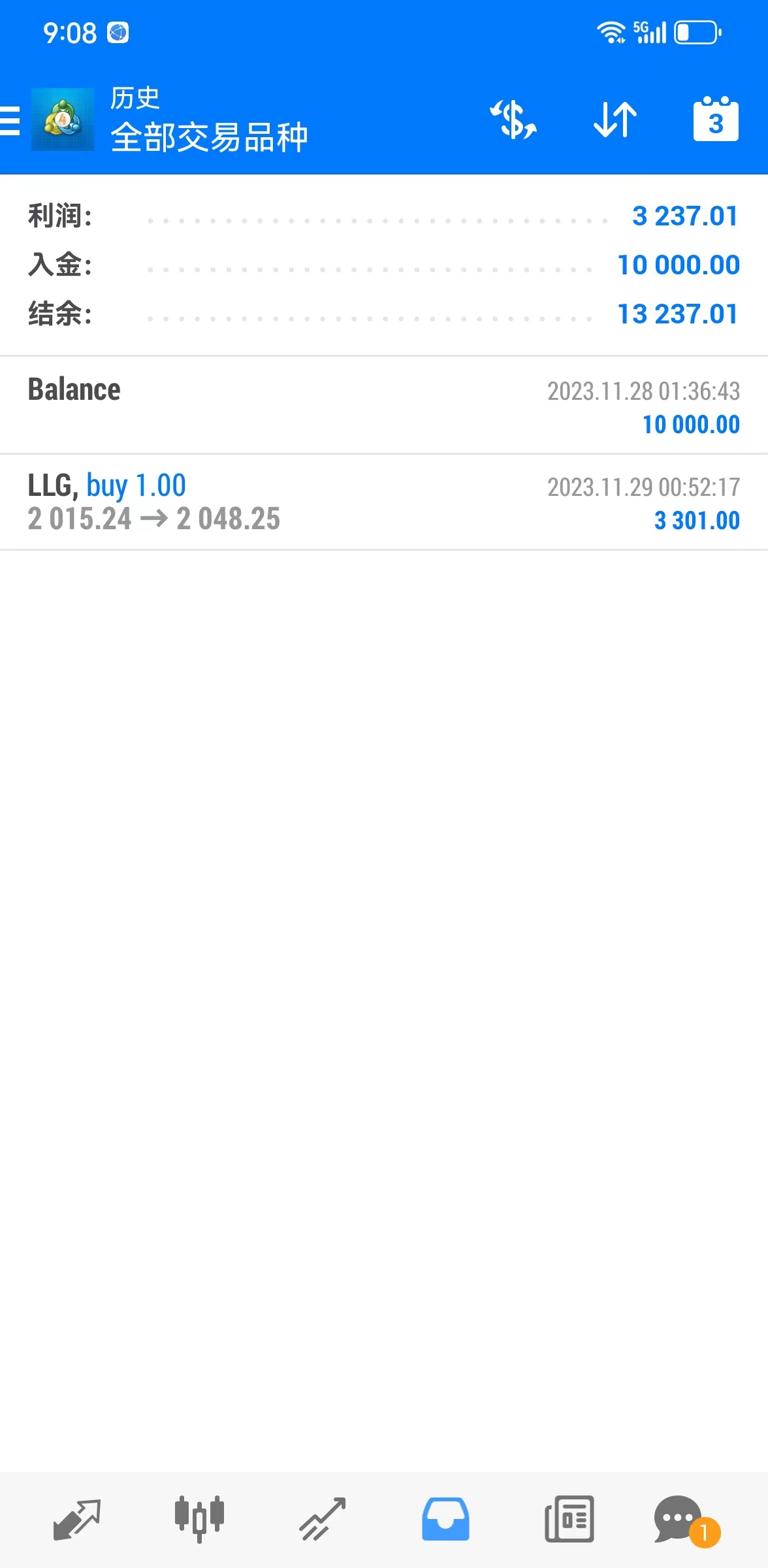The image size is (768, 1568).
Task: Select the History inbox tab
Action: (x=445, y=1519)
